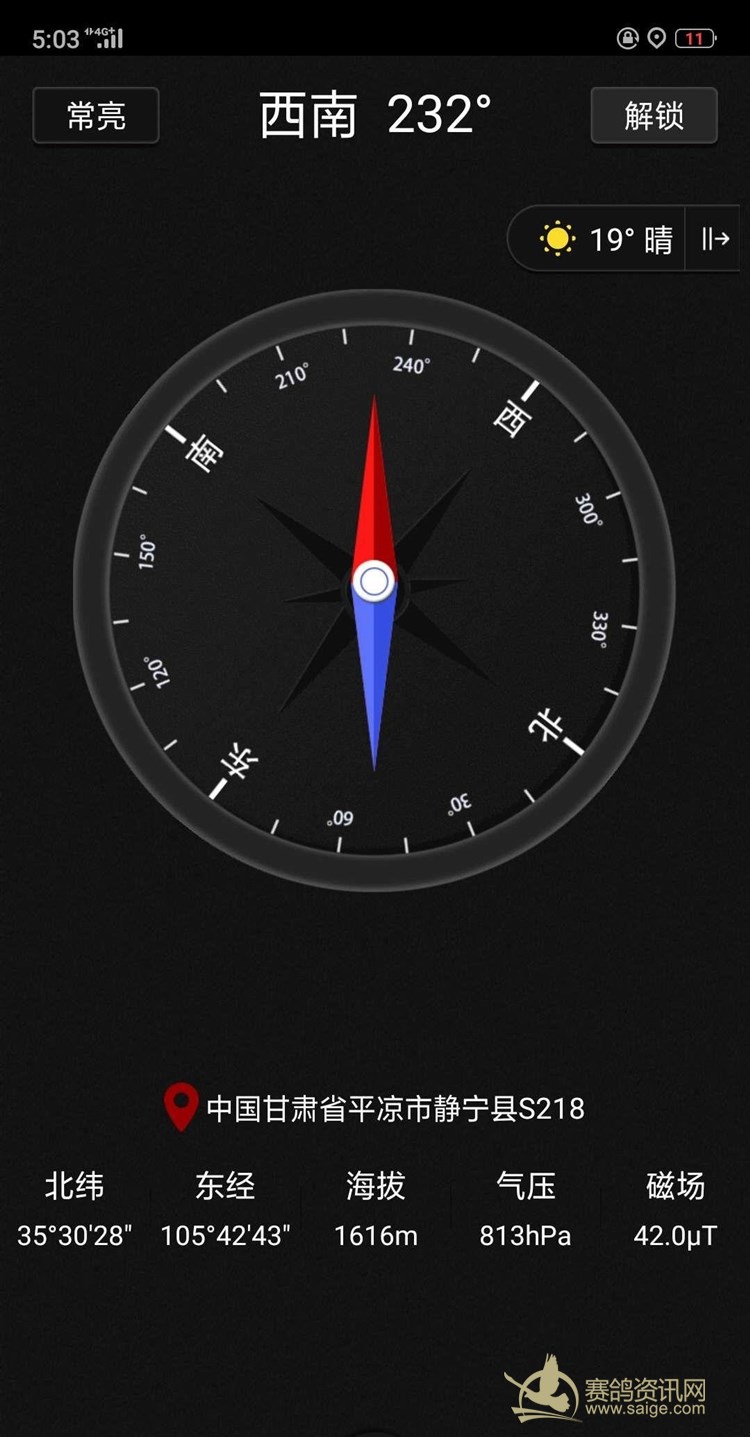Image resolution: width=750 pixels, height=1437 pixels.
Task: Open location 中国甘肃省平凉市静宁县S218
Action: (x=375, y=1108)
